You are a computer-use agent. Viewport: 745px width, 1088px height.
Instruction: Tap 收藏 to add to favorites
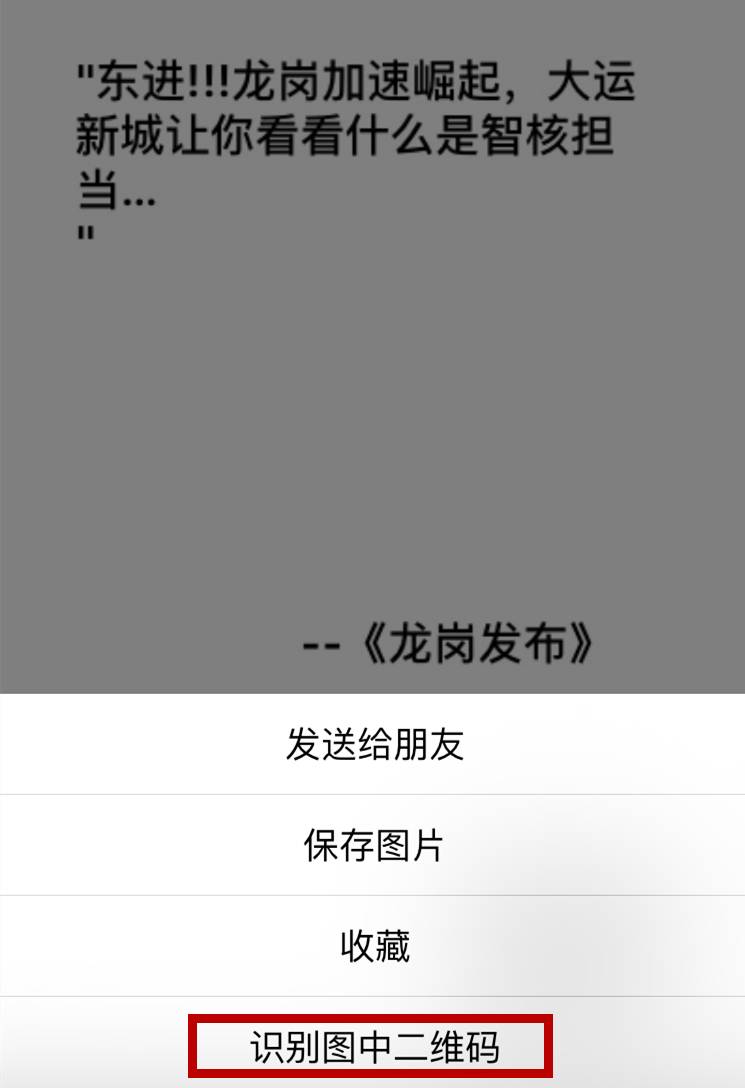tap(373, 946)
